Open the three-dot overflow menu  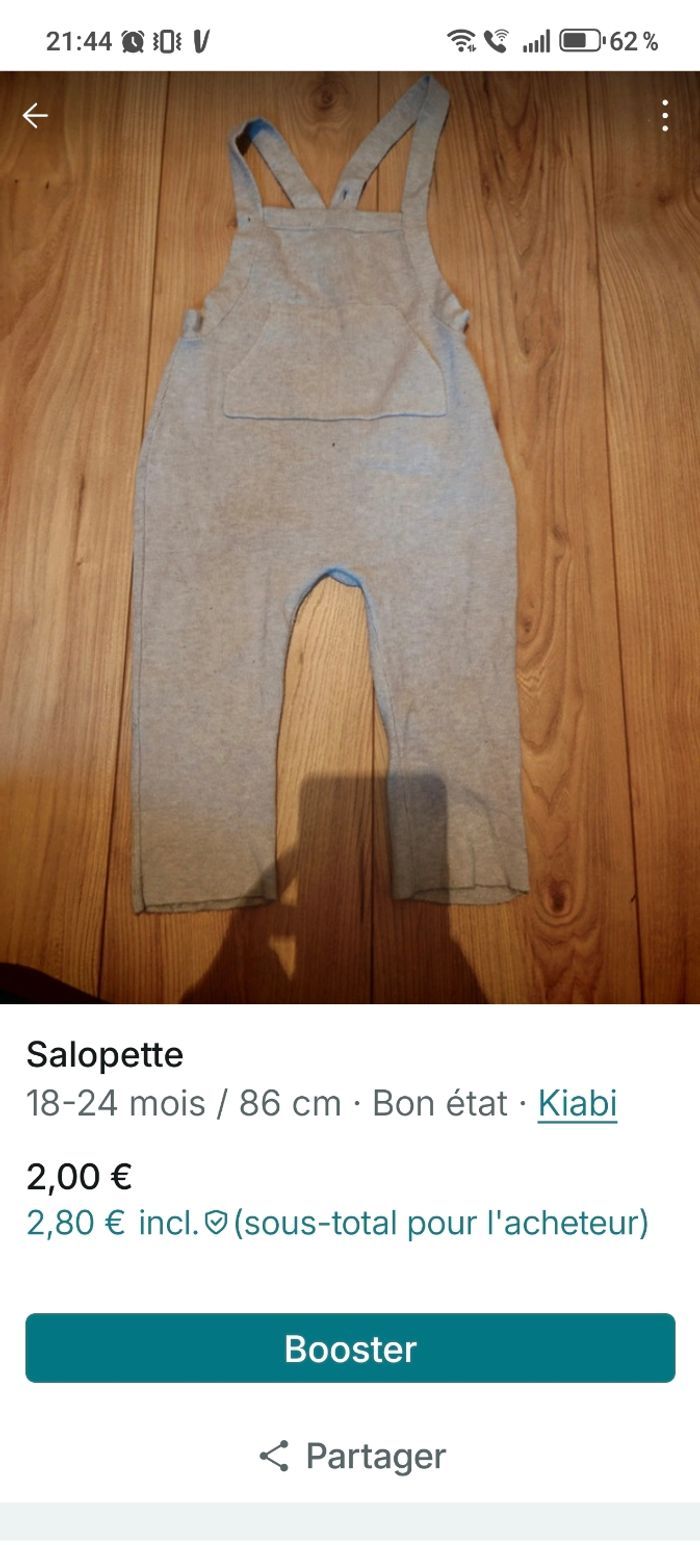pyautogui.click(x=665, y=116)
